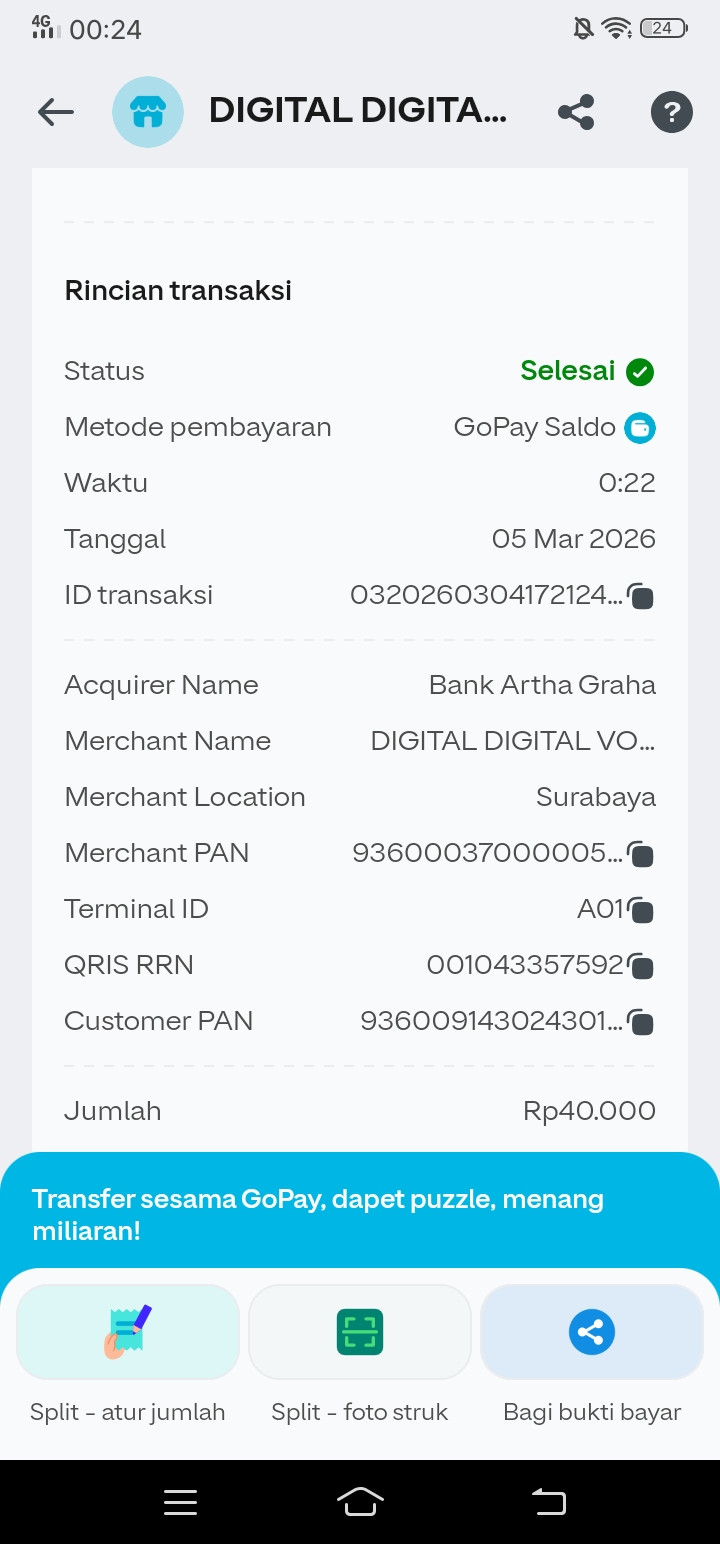The image size is (720, 1544).
Task: Go to the system home screen
Action: coord(360,1501)
